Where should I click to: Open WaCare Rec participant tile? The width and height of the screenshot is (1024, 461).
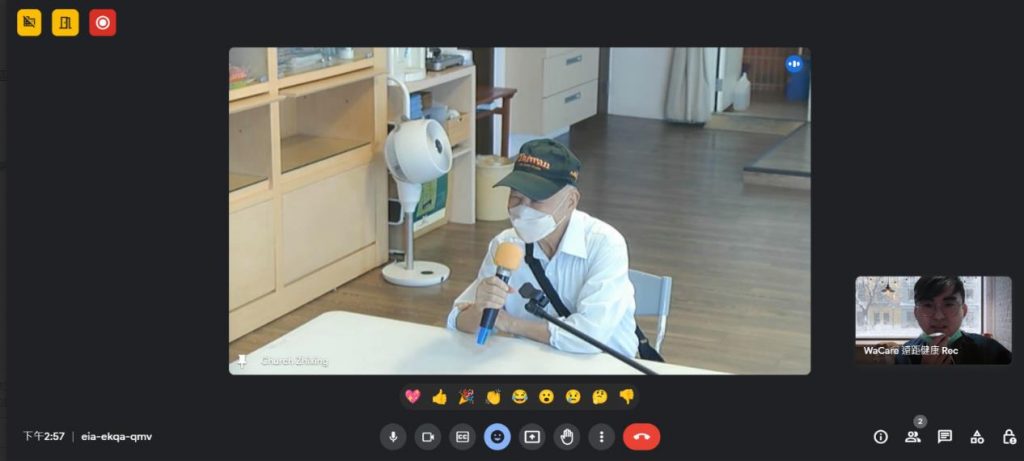[933, 320]
